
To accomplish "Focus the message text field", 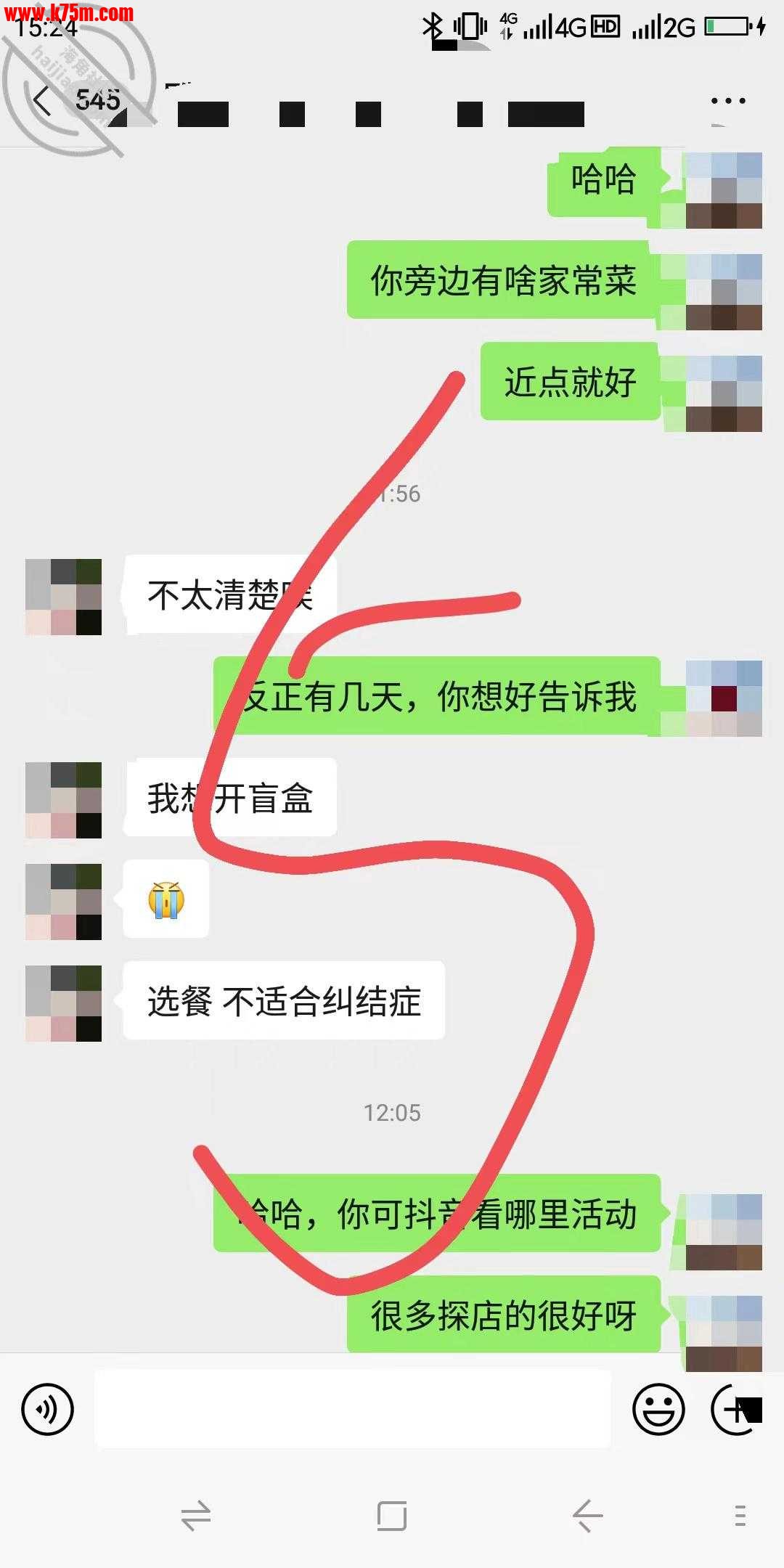I will tap(352, 1410).
